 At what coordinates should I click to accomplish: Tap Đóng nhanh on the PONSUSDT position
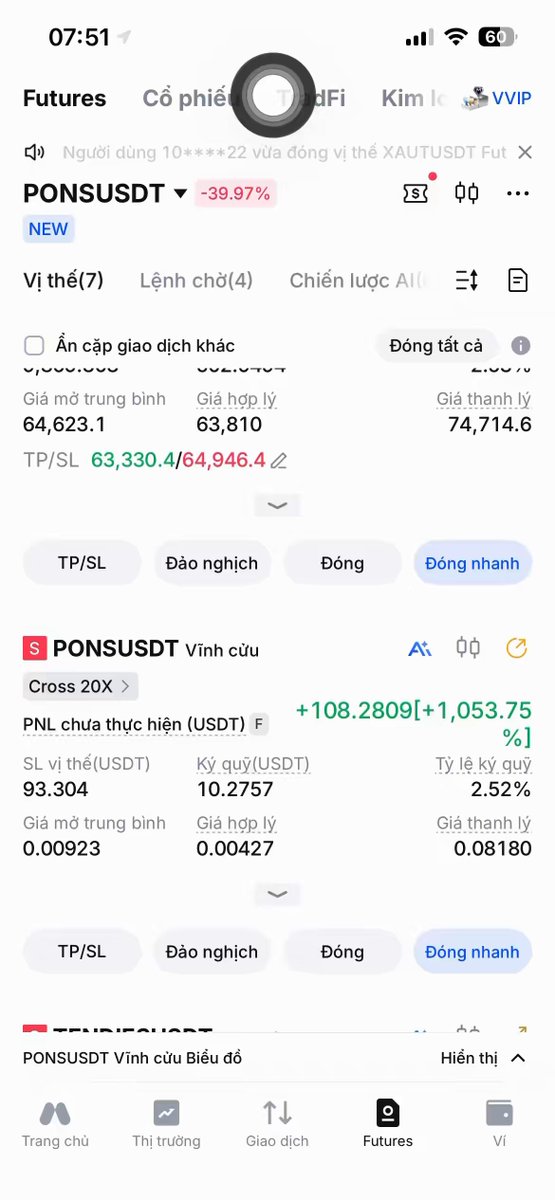coord(472,952)
